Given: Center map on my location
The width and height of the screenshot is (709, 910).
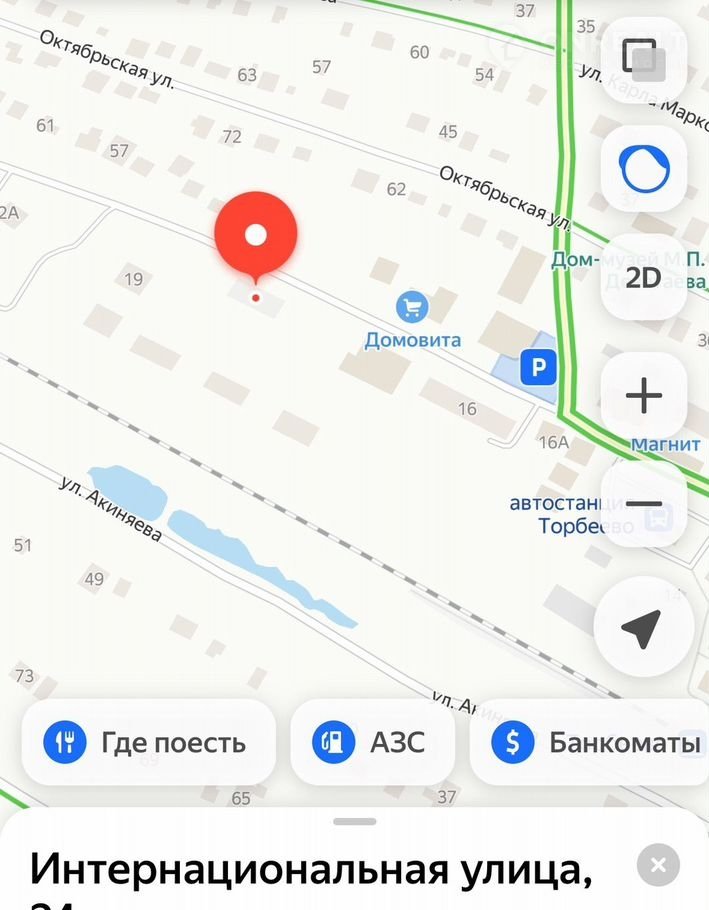Looking at the screenshot, I should (x=642, y=628).
